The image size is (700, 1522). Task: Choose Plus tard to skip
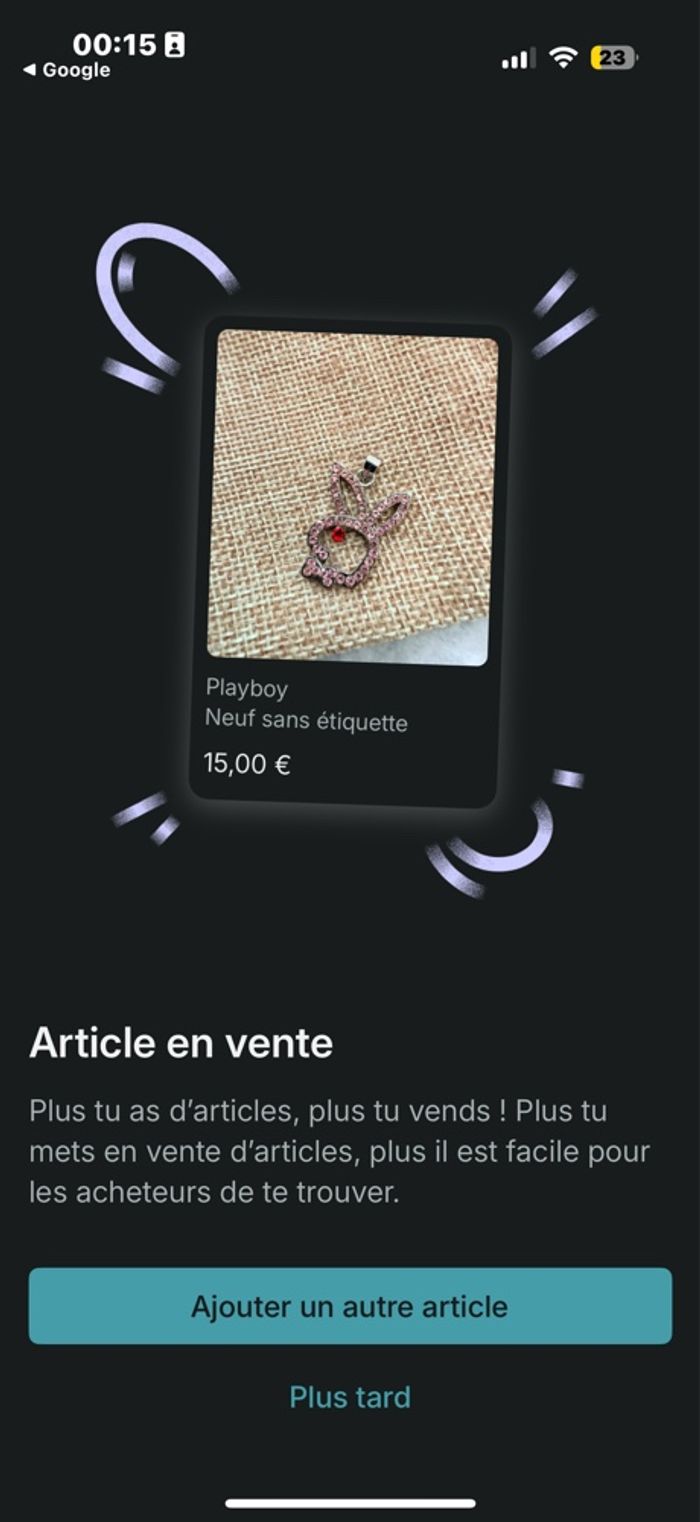pyautogui.click(x=350, y=1397)
